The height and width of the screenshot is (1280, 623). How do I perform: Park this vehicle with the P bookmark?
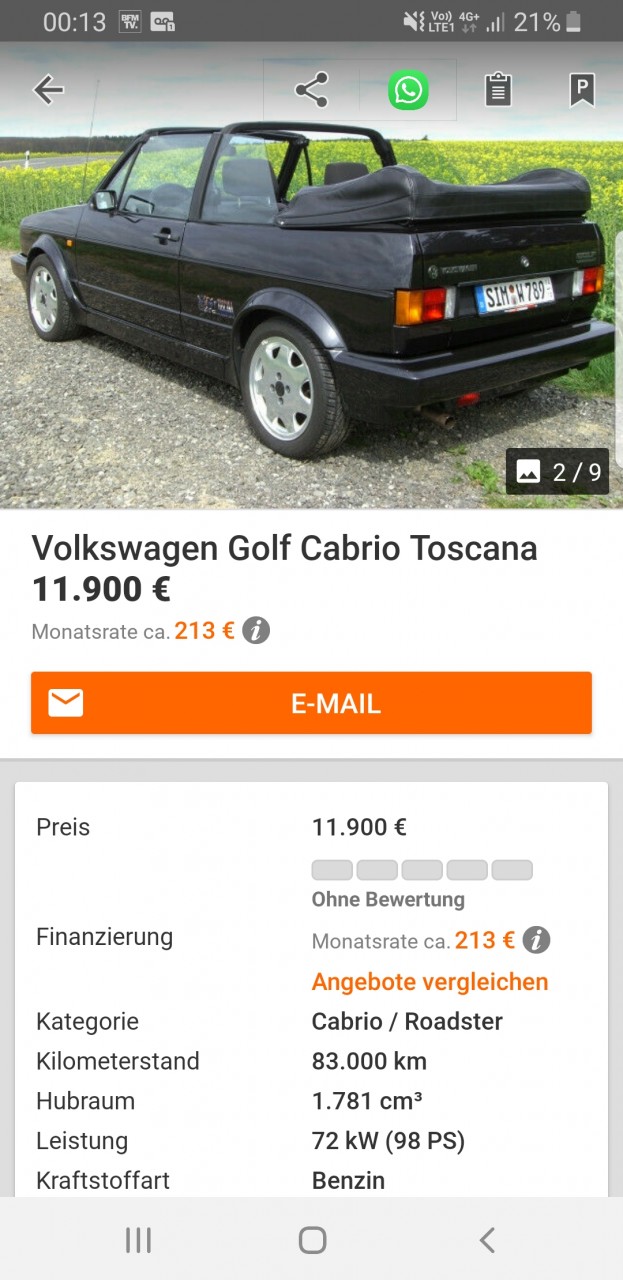pyautogui.click(x=581, y=90)
